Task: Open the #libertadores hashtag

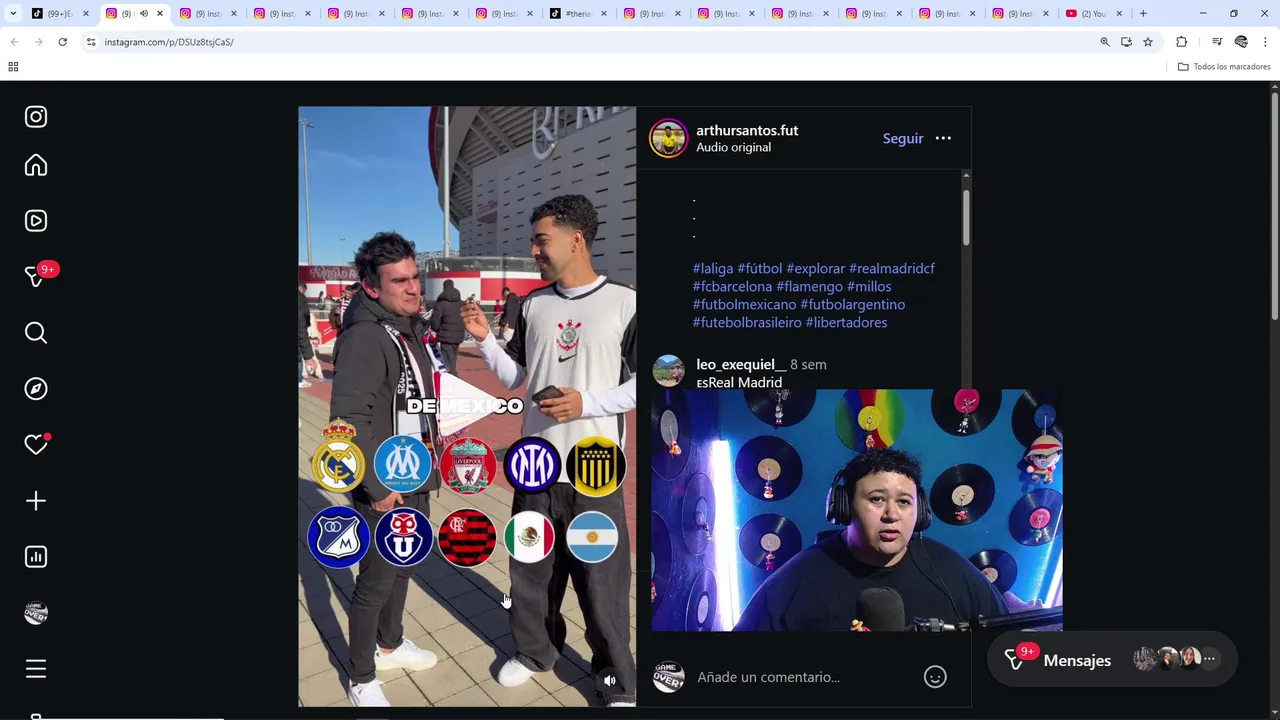Action: (x=846, y=323)
